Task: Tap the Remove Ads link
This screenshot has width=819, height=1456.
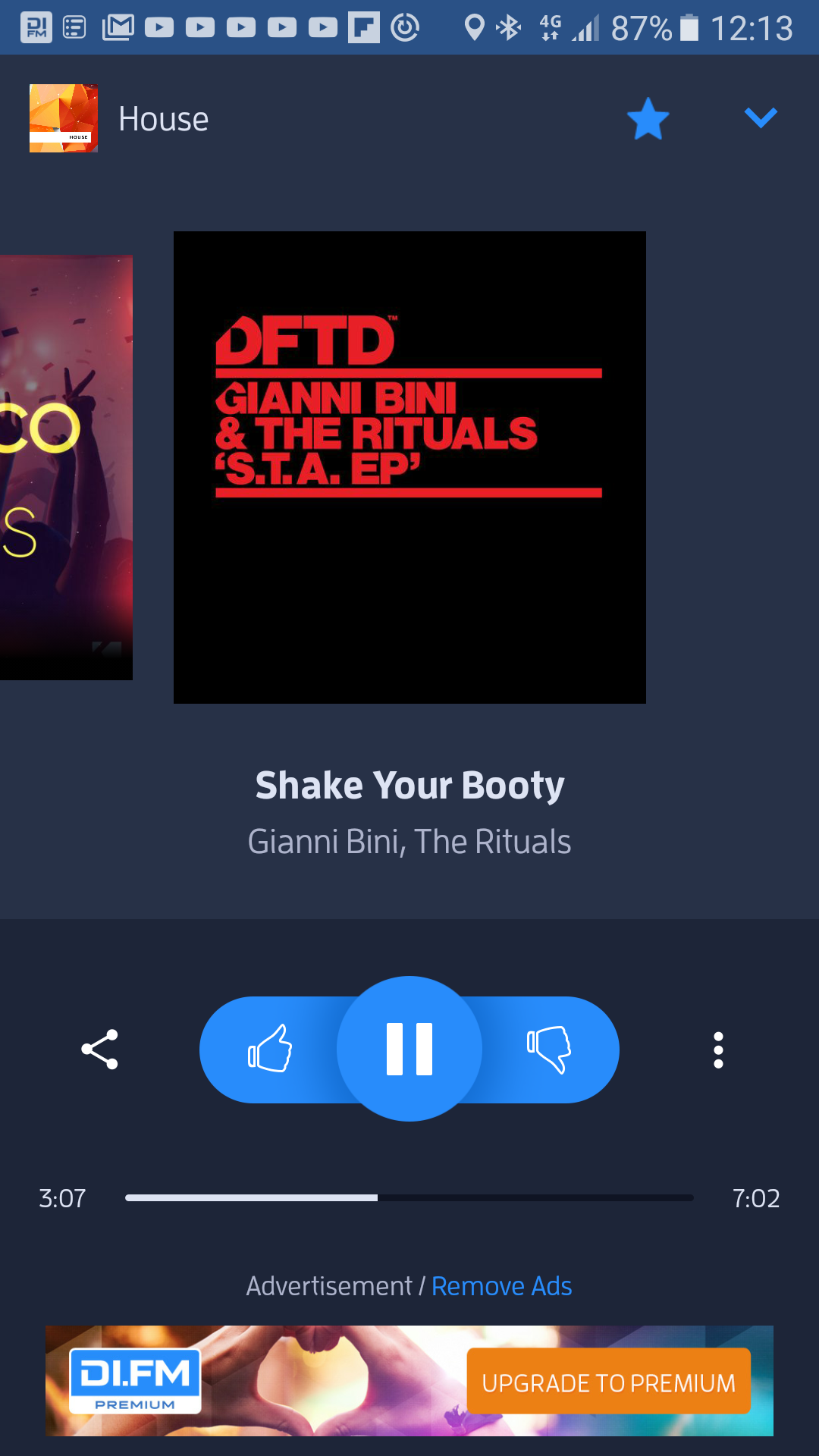Action: 501,1286
